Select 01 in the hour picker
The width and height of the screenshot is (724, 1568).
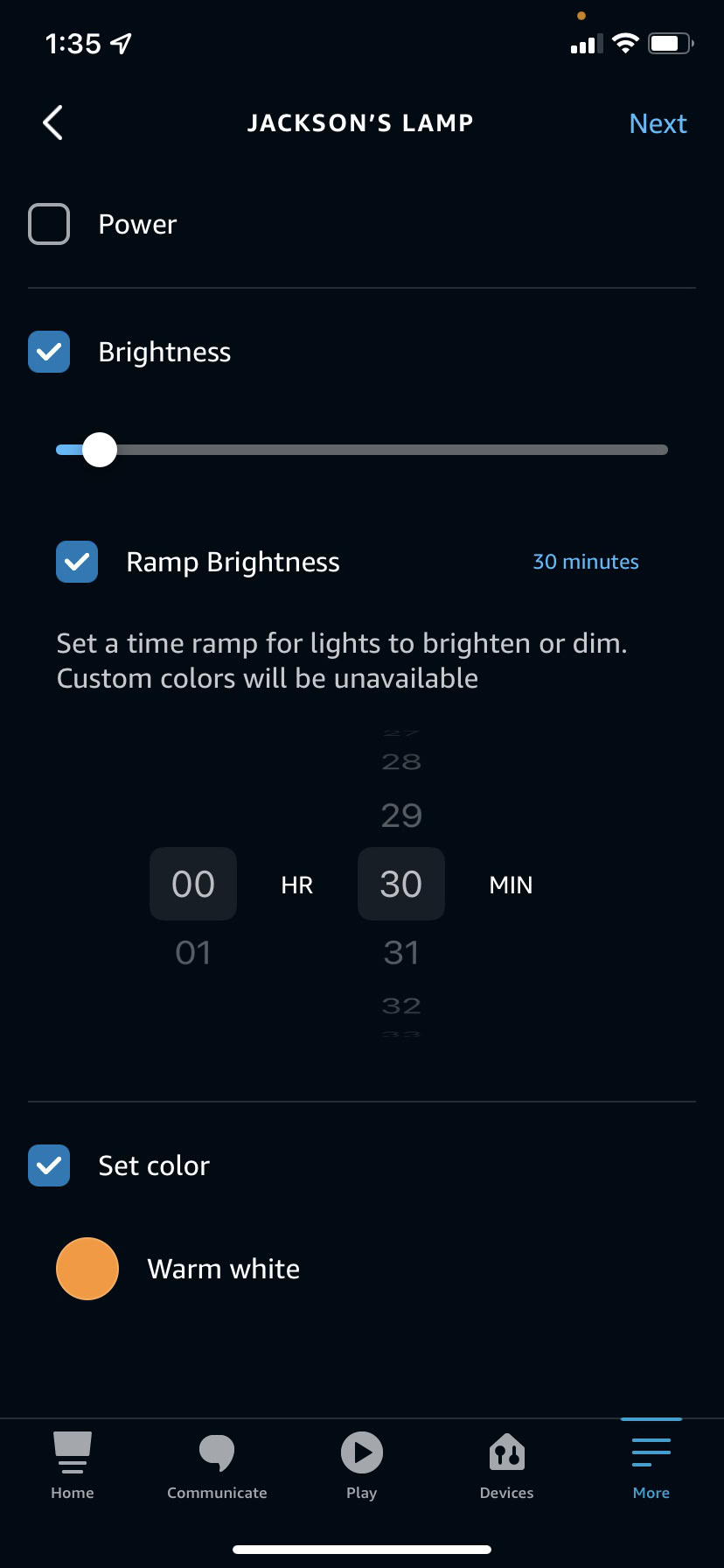192,952
